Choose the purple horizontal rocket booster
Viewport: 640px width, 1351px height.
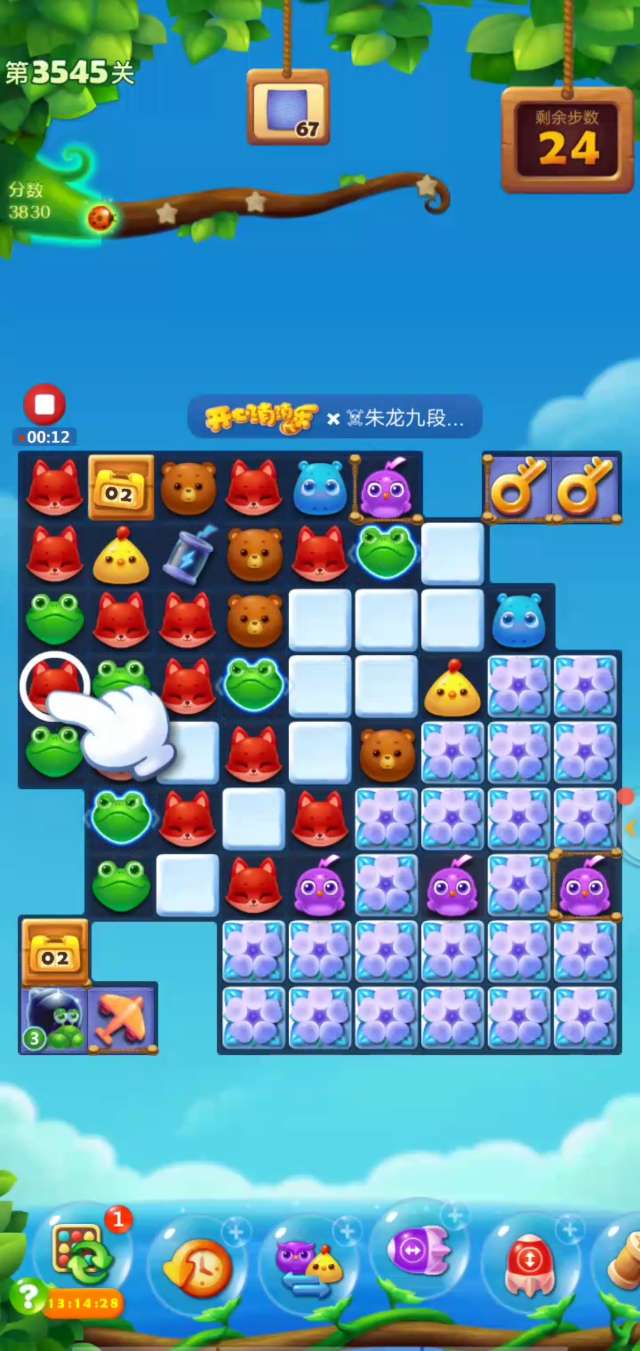tap(419, 1250)
